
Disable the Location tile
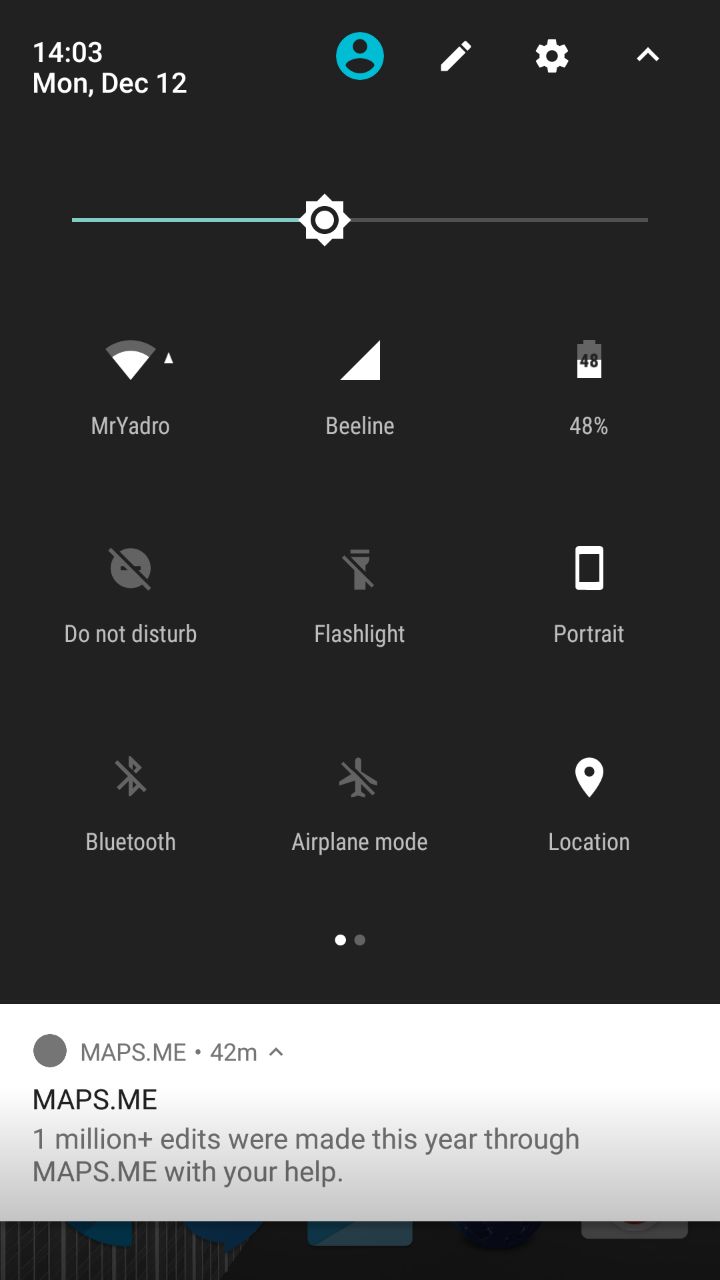click(589, 803)
